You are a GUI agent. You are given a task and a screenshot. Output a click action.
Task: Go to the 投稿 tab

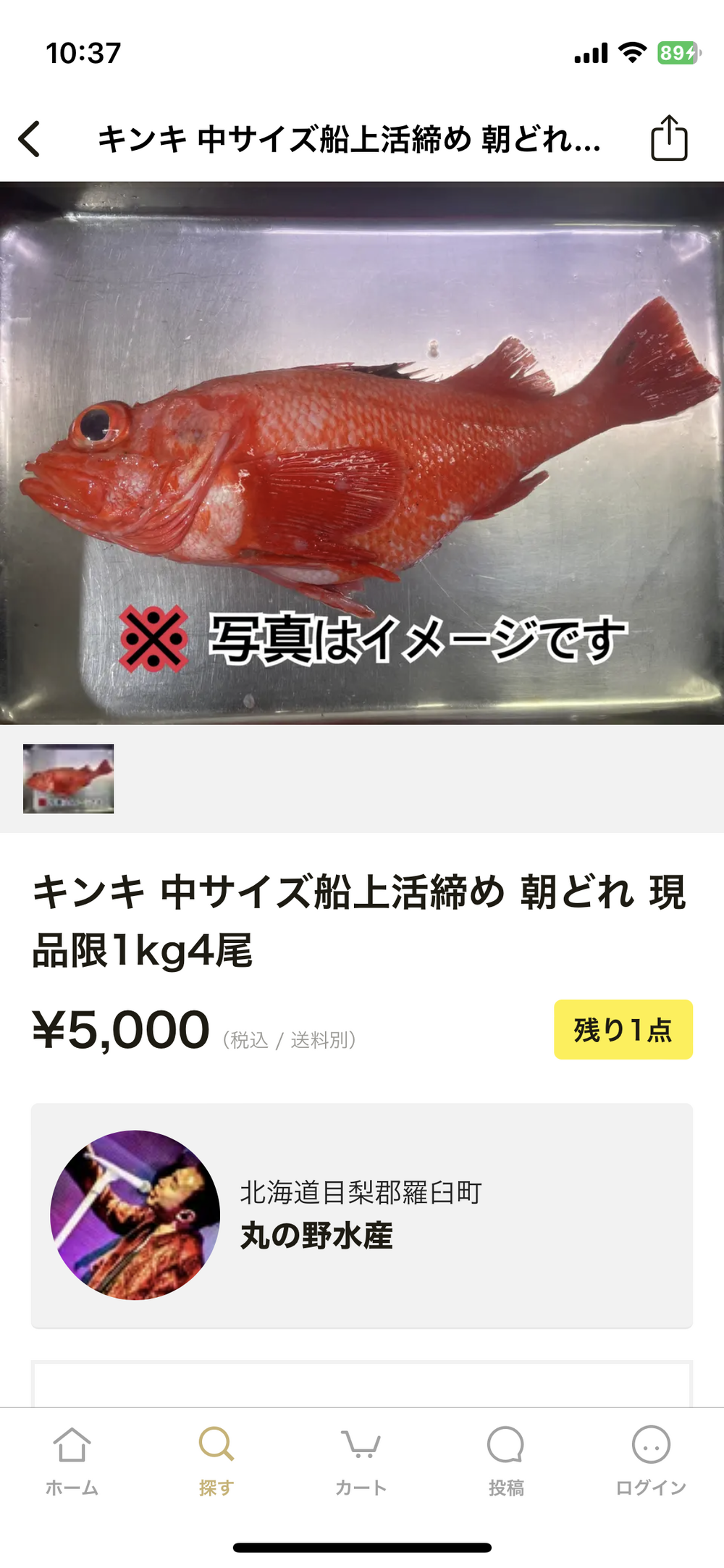click(506, 1460)
